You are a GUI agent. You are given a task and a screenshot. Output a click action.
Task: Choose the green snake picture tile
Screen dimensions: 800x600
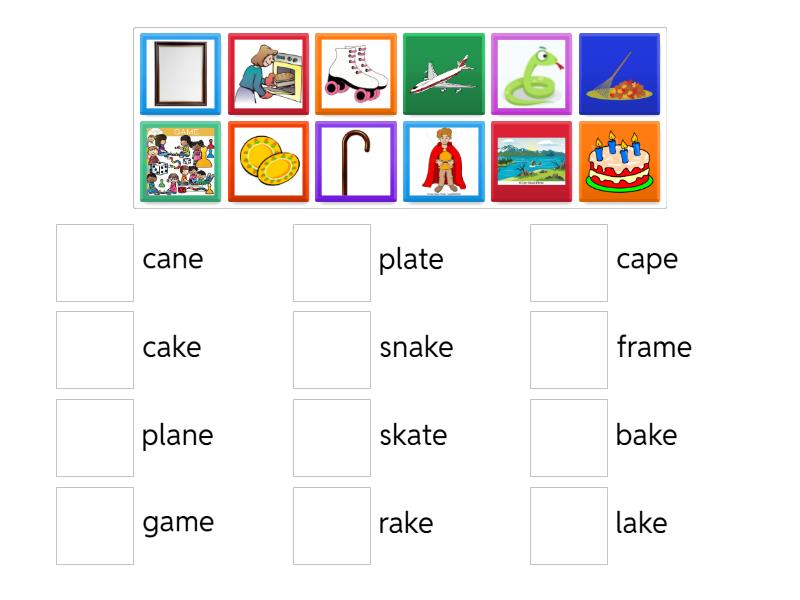[x=531, y=75]
